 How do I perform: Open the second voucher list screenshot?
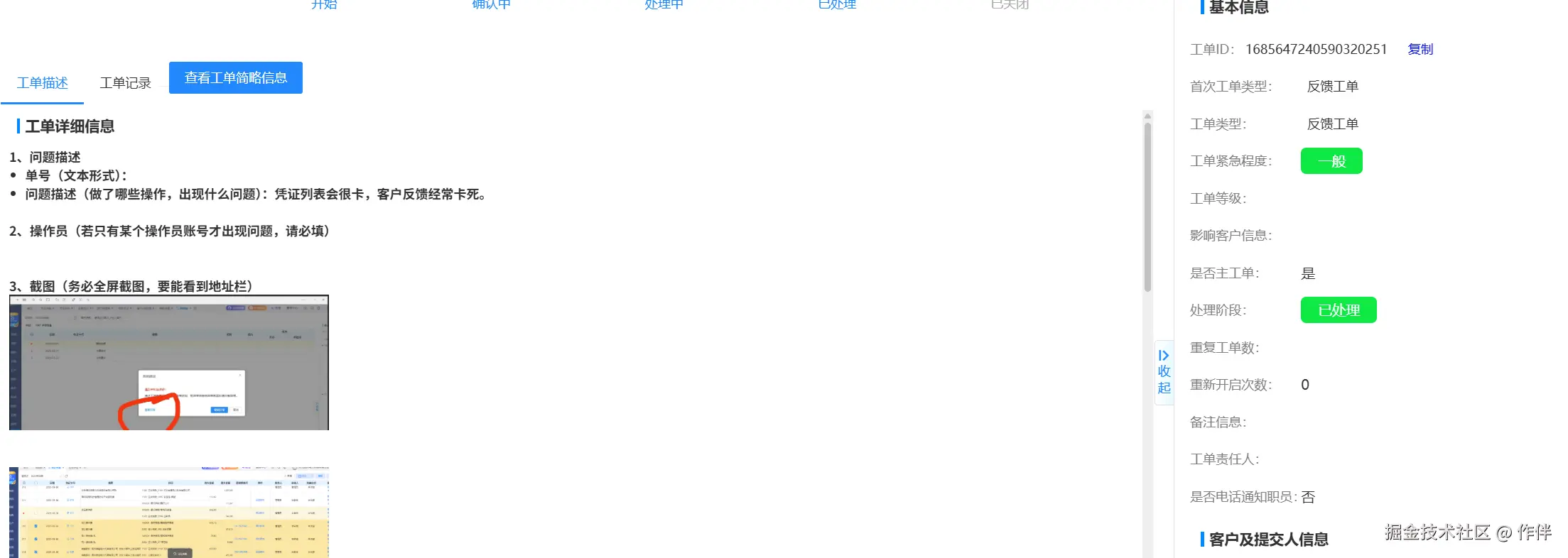pyautogui.click(x=169, y=512)
